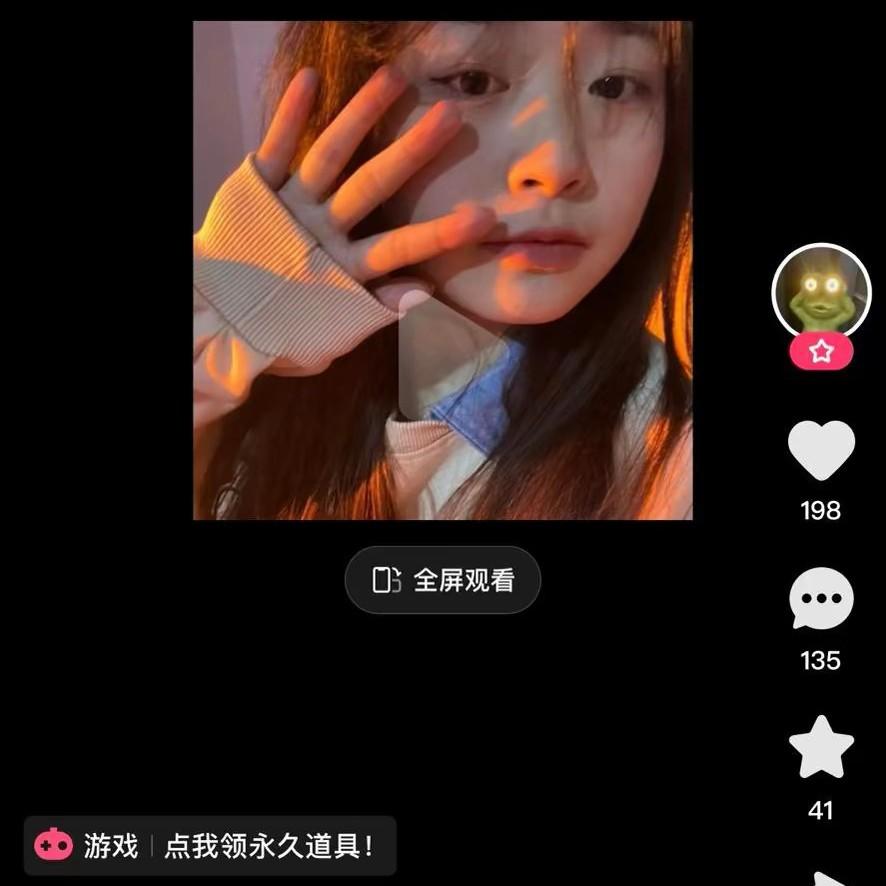Like this video with the heart icon
Image resolution: width=886 pixels, height=886 pixels.
pos(821,450)
